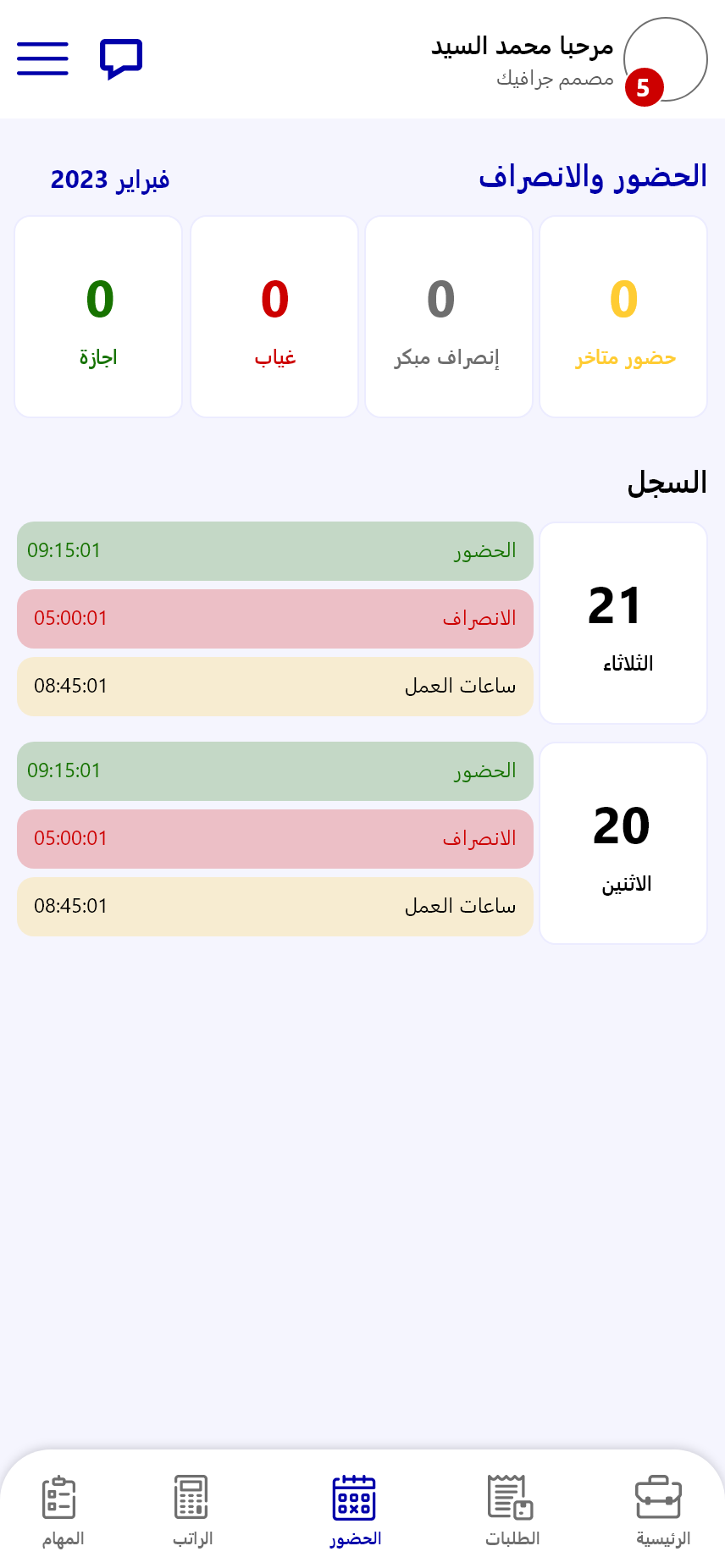Open the المهام tab
Viewport: 725px width, 1568px height.
pos(63,1510)
